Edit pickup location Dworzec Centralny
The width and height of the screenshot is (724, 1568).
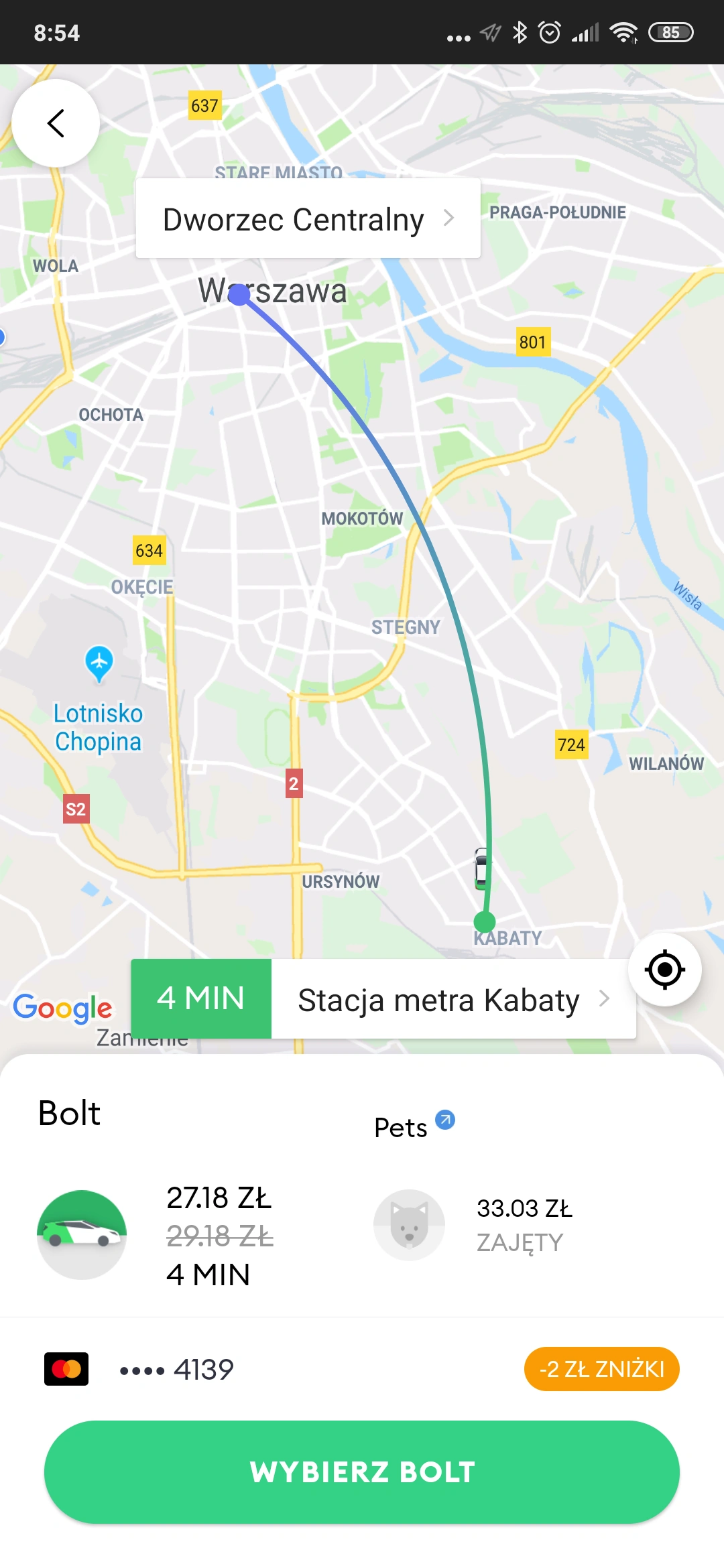click(308, 219)
